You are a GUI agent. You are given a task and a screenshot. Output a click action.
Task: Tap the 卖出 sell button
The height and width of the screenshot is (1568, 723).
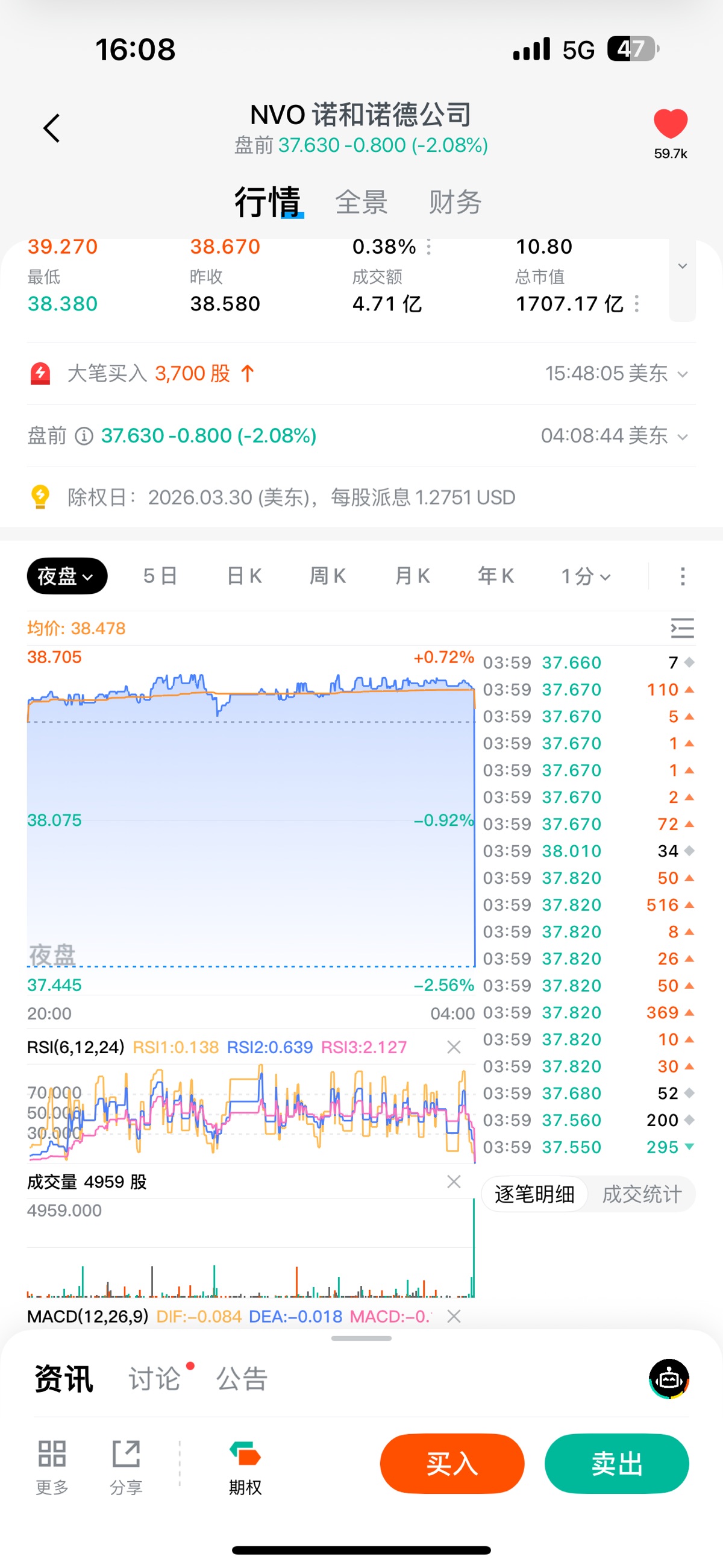click(x=616, y=1463)
